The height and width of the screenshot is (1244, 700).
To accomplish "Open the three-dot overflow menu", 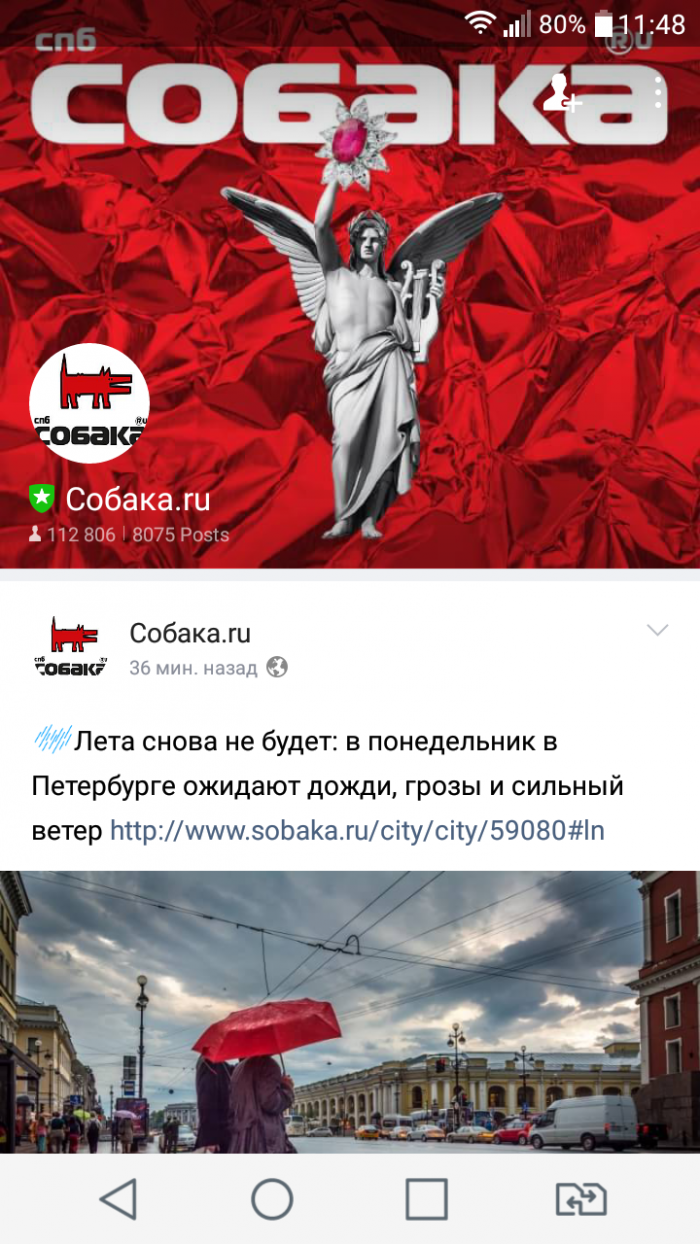I will (x=658, y=92).
